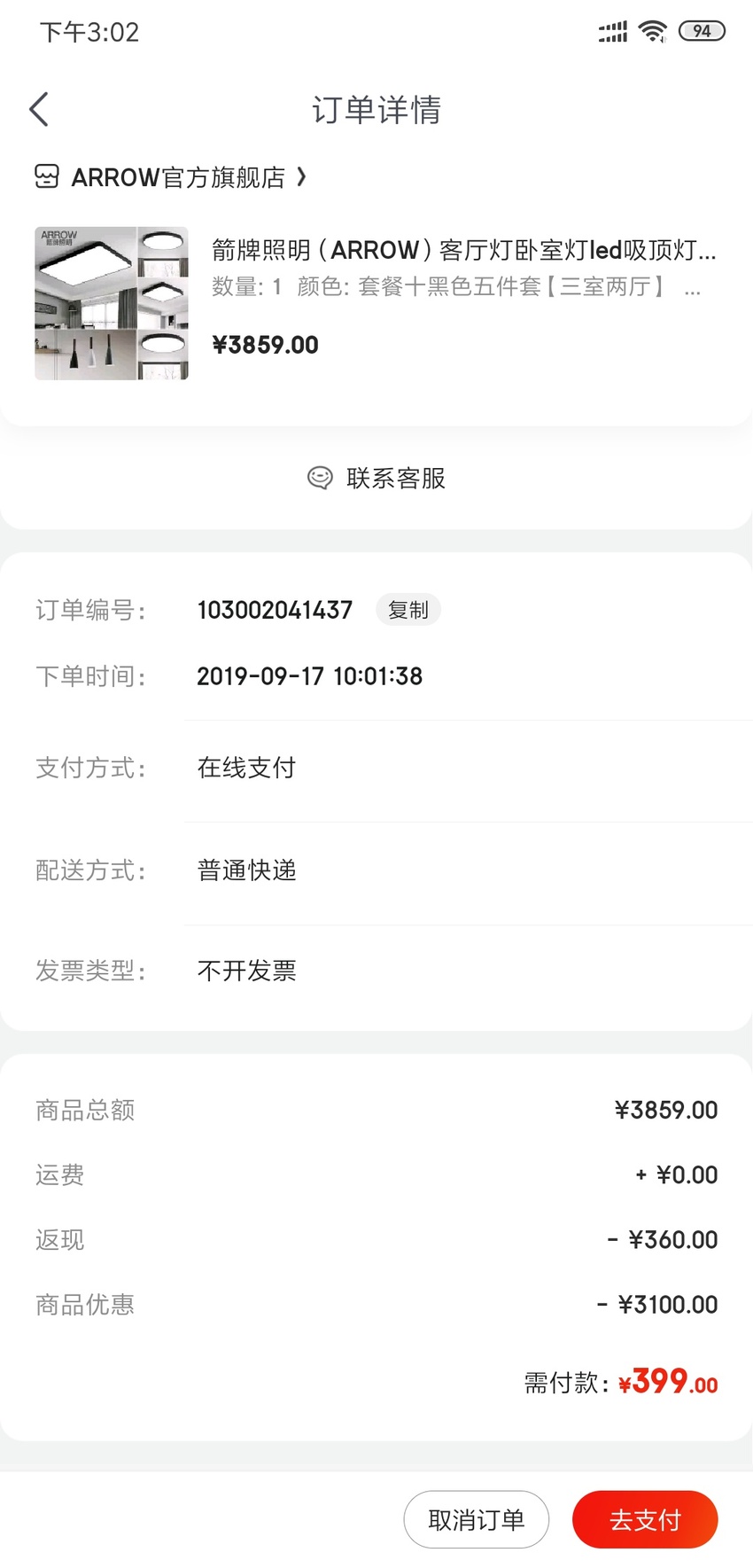Cancel the order with 取消订单
753x1568 pixels.
(477, 1519)
